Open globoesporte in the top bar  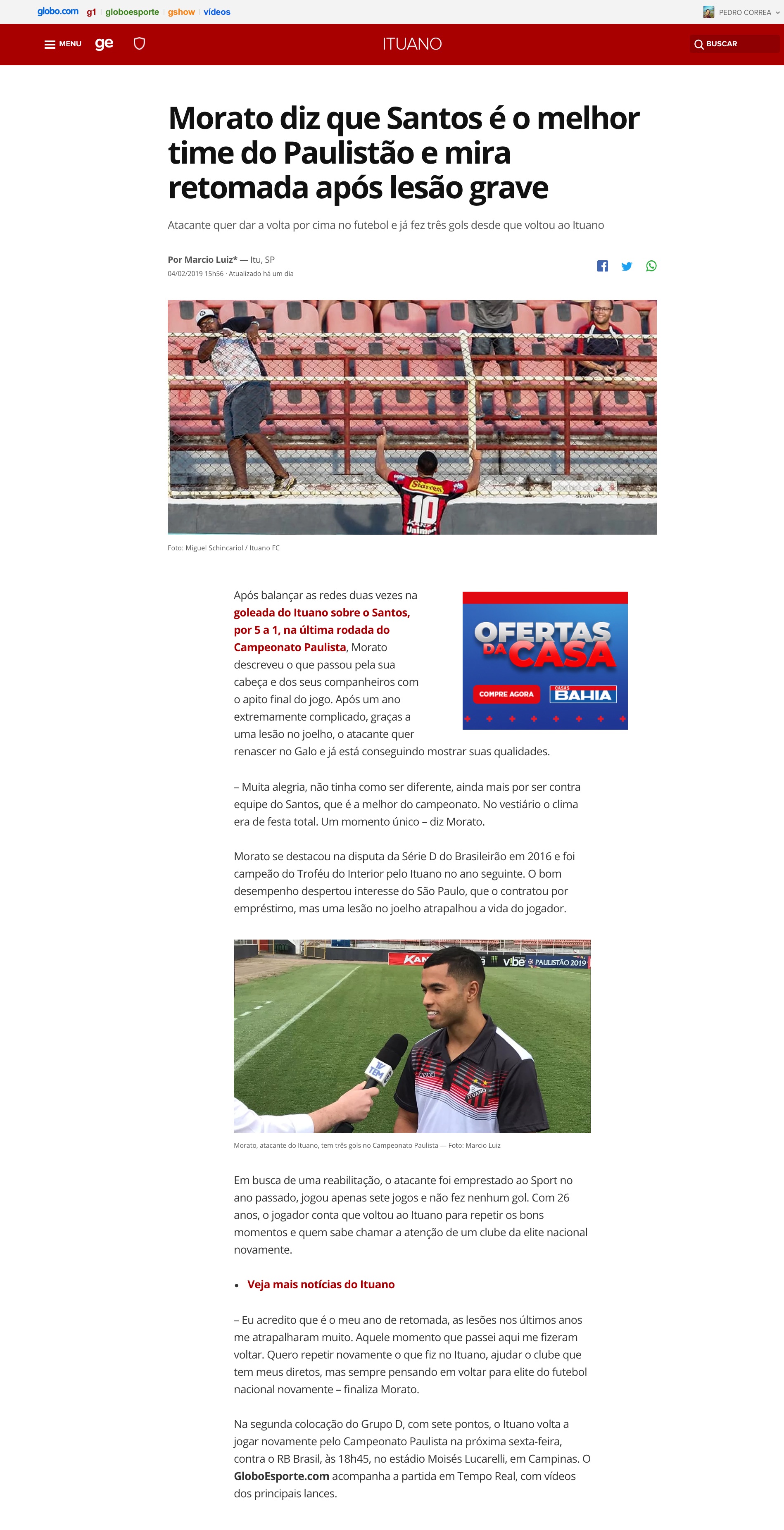pos(132,12)
